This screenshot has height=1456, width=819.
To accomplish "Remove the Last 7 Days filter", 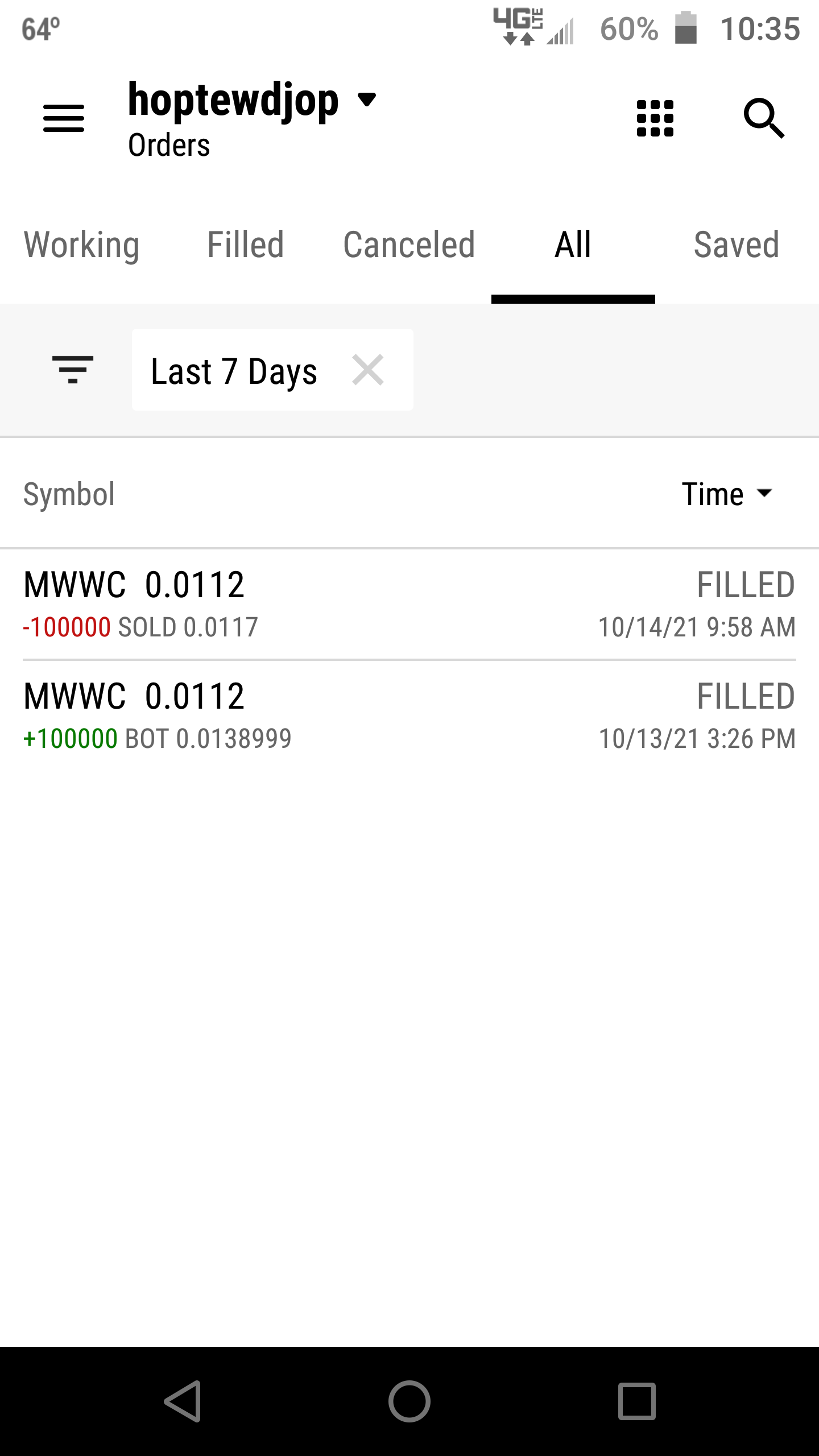I will [368, 370].
